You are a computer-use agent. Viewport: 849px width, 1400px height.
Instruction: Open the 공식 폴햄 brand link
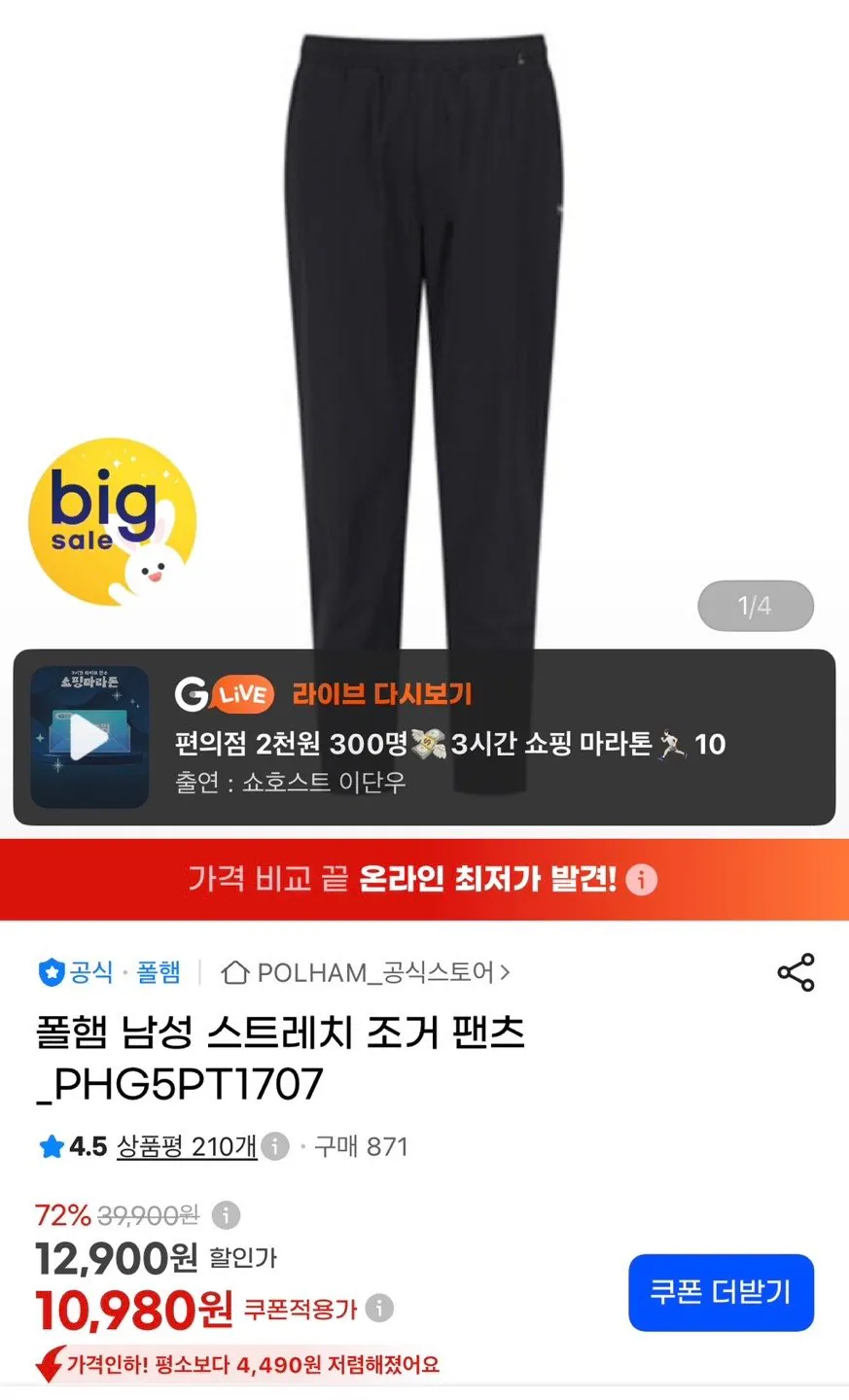[109, 972]
